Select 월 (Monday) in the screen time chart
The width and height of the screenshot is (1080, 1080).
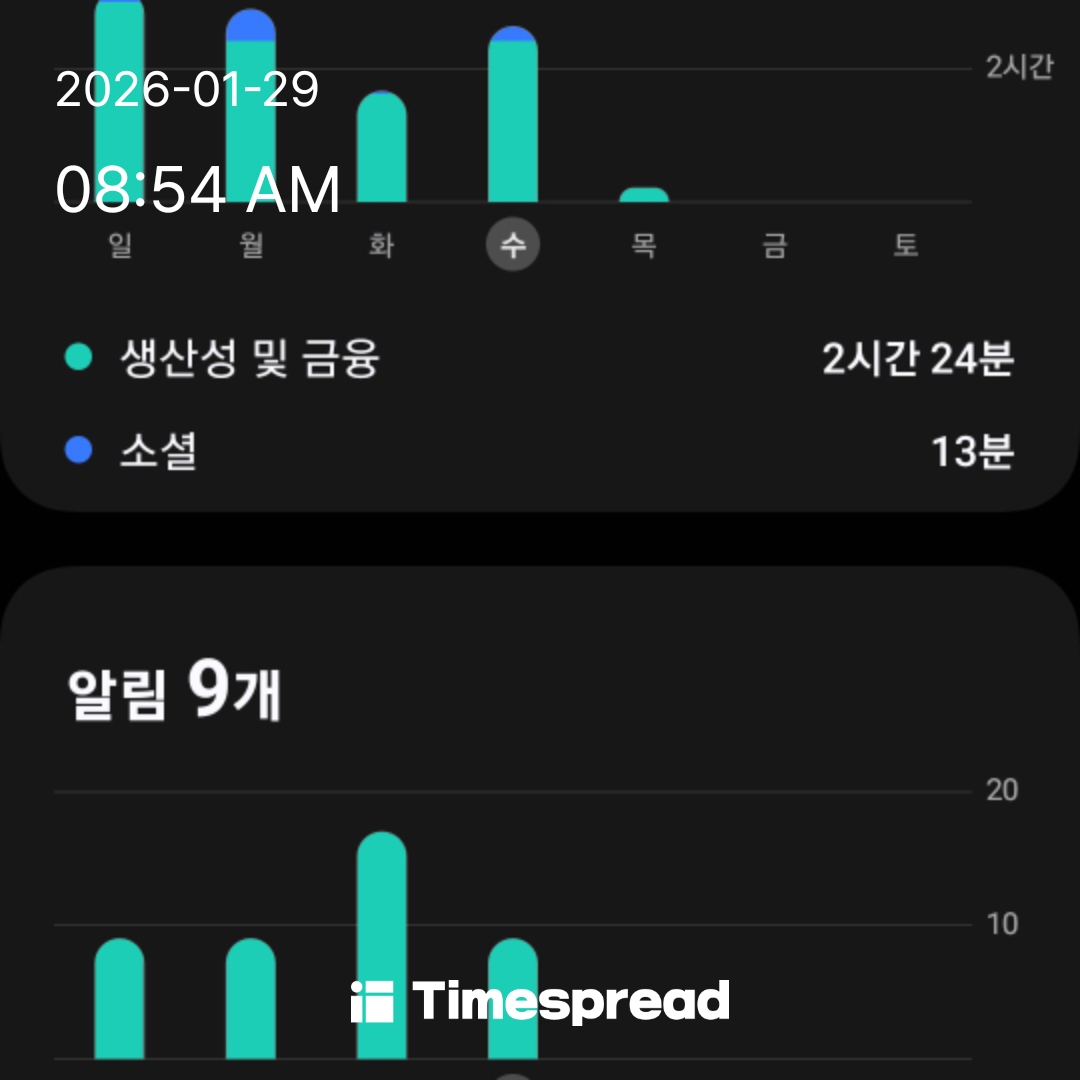251,245
